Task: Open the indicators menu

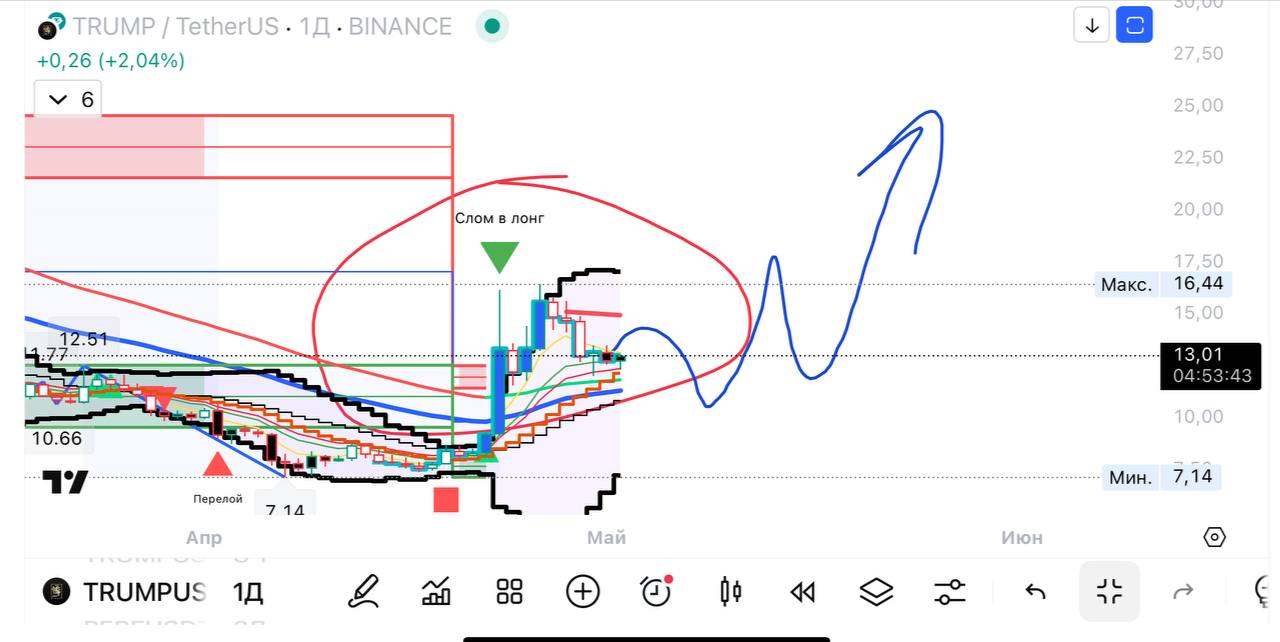Action: 436,592
